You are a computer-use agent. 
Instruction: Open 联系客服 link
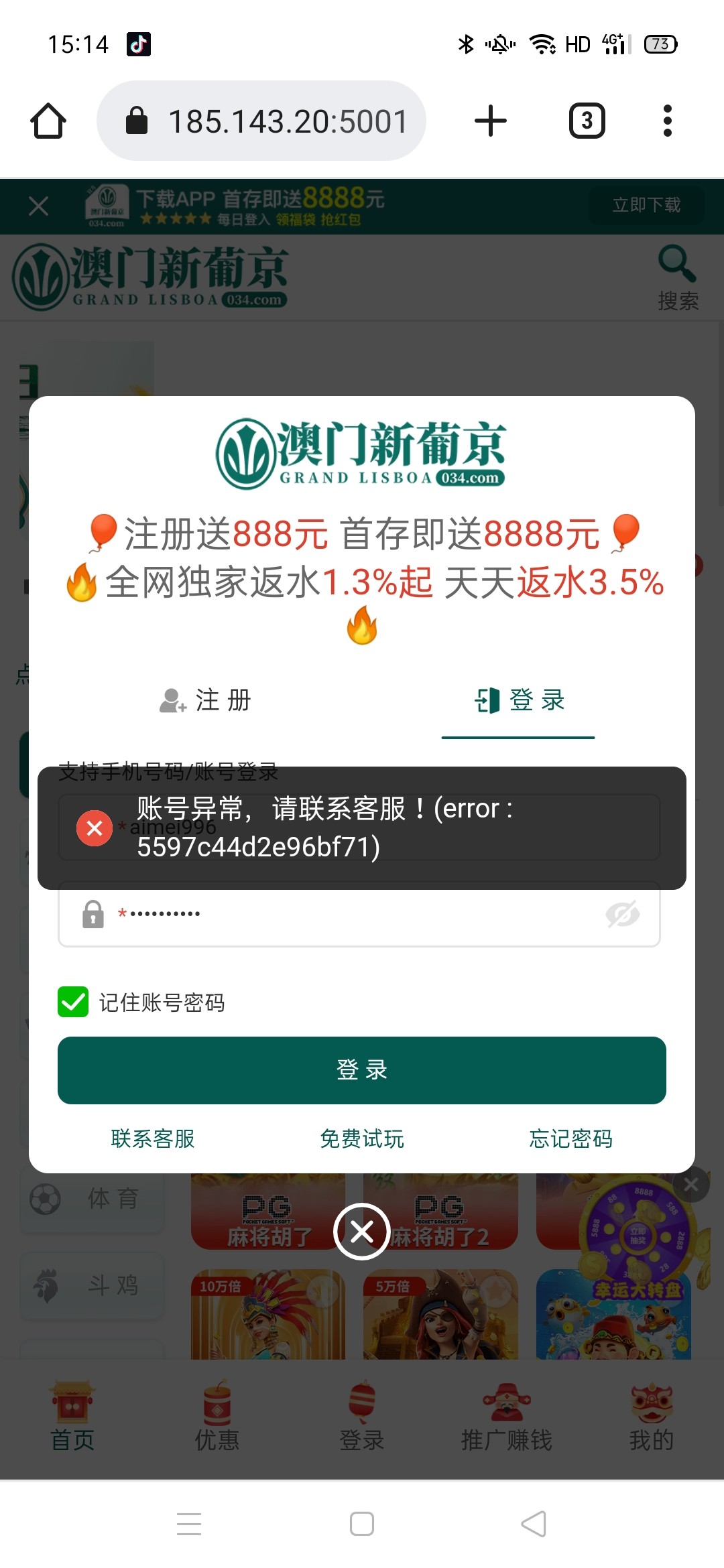click(x=153, y=1138)
